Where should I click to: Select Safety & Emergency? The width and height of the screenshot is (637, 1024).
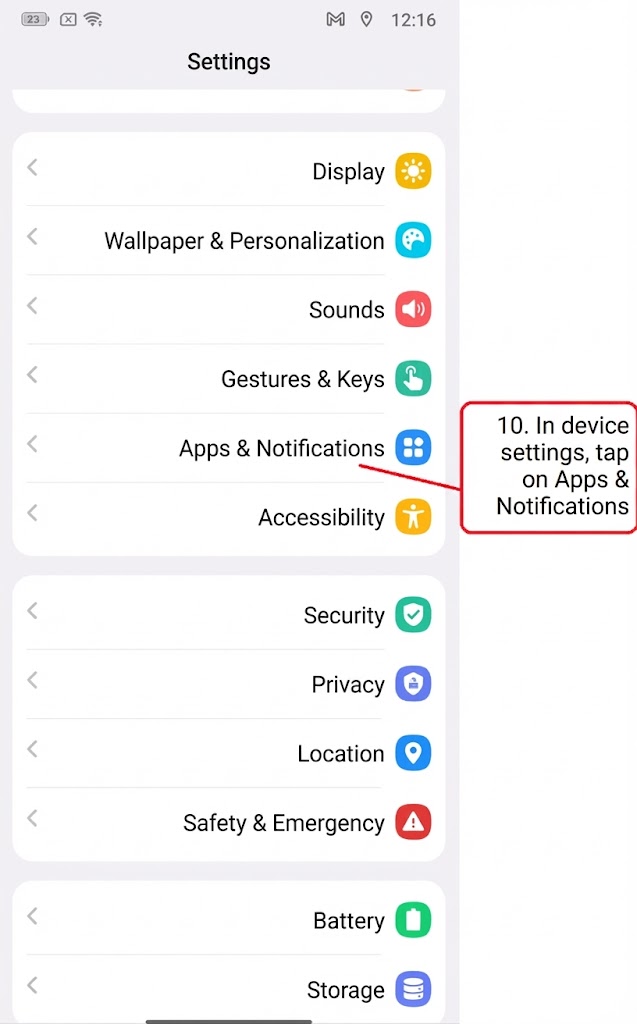(x=283, y=822)
